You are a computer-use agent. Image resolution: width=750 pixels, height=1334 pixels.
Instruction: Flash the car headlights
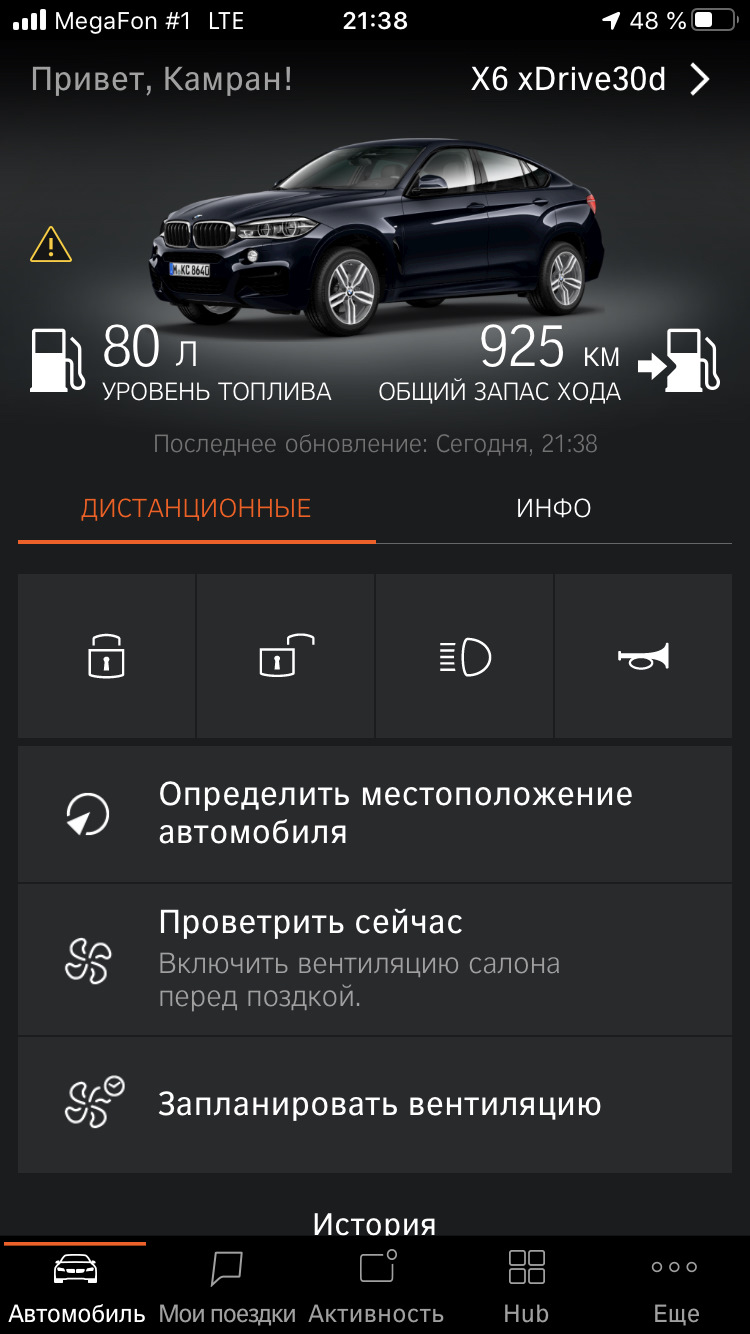464,657
